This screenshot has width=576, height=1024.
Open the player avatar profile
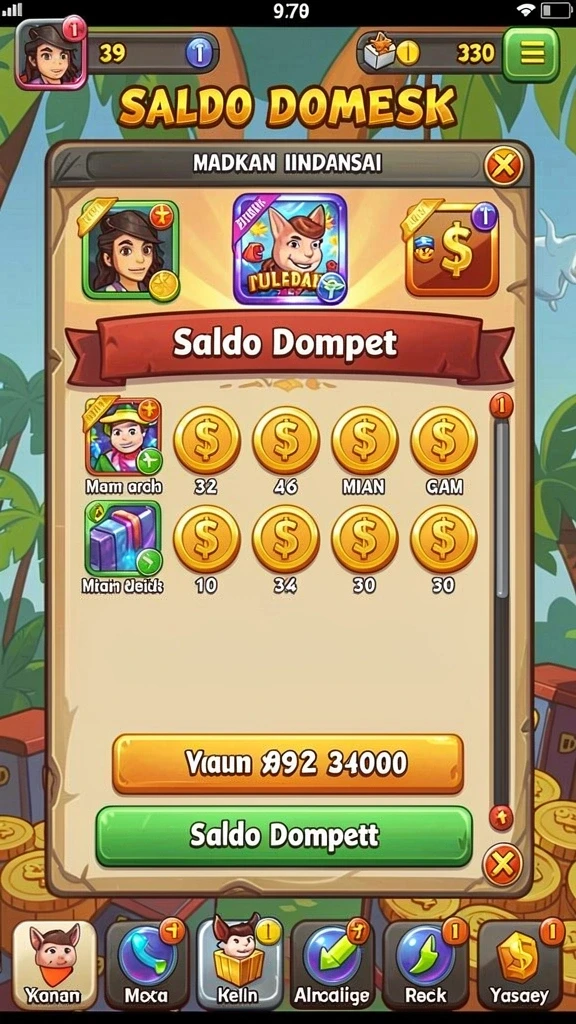point(51,53)
